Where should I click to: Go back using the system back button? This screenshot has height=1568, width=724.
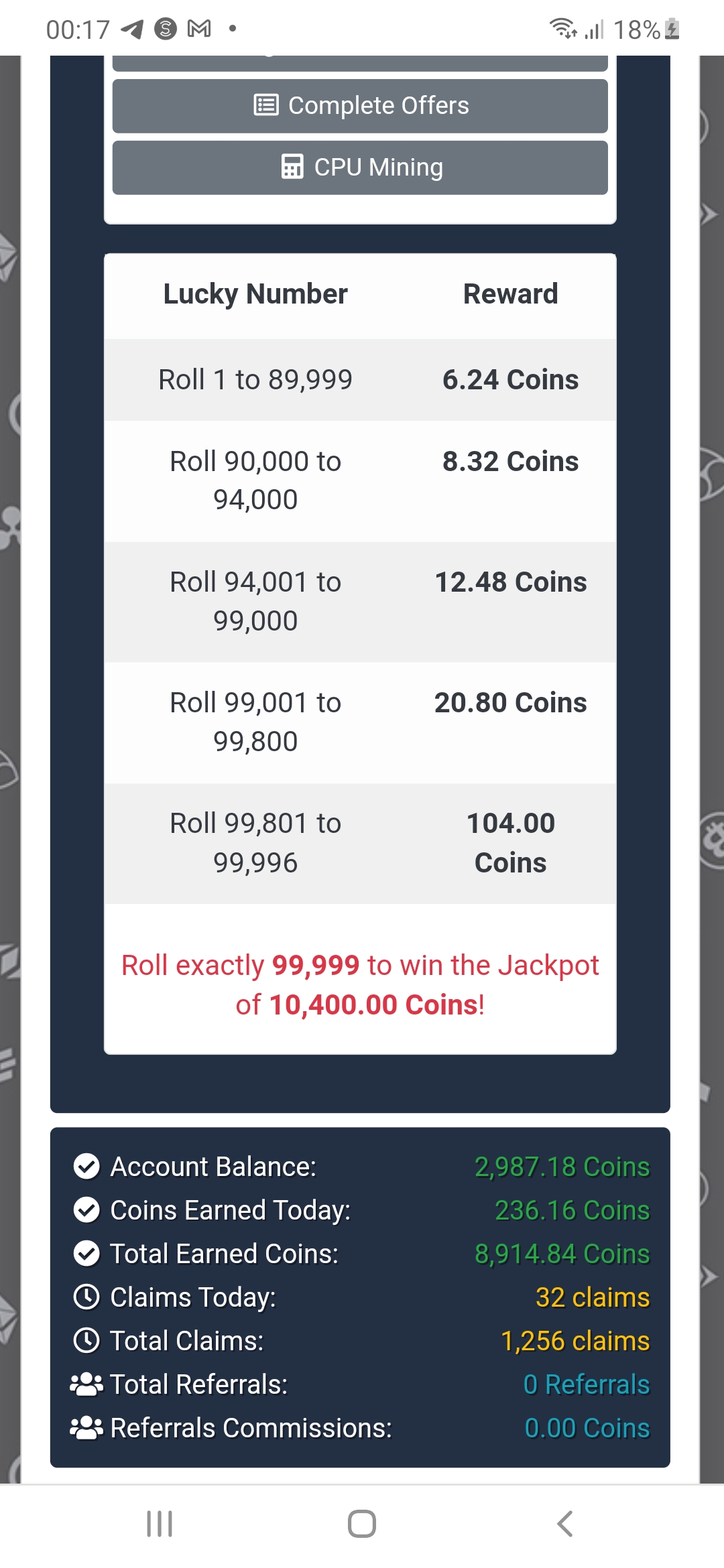coord(564,1523)
